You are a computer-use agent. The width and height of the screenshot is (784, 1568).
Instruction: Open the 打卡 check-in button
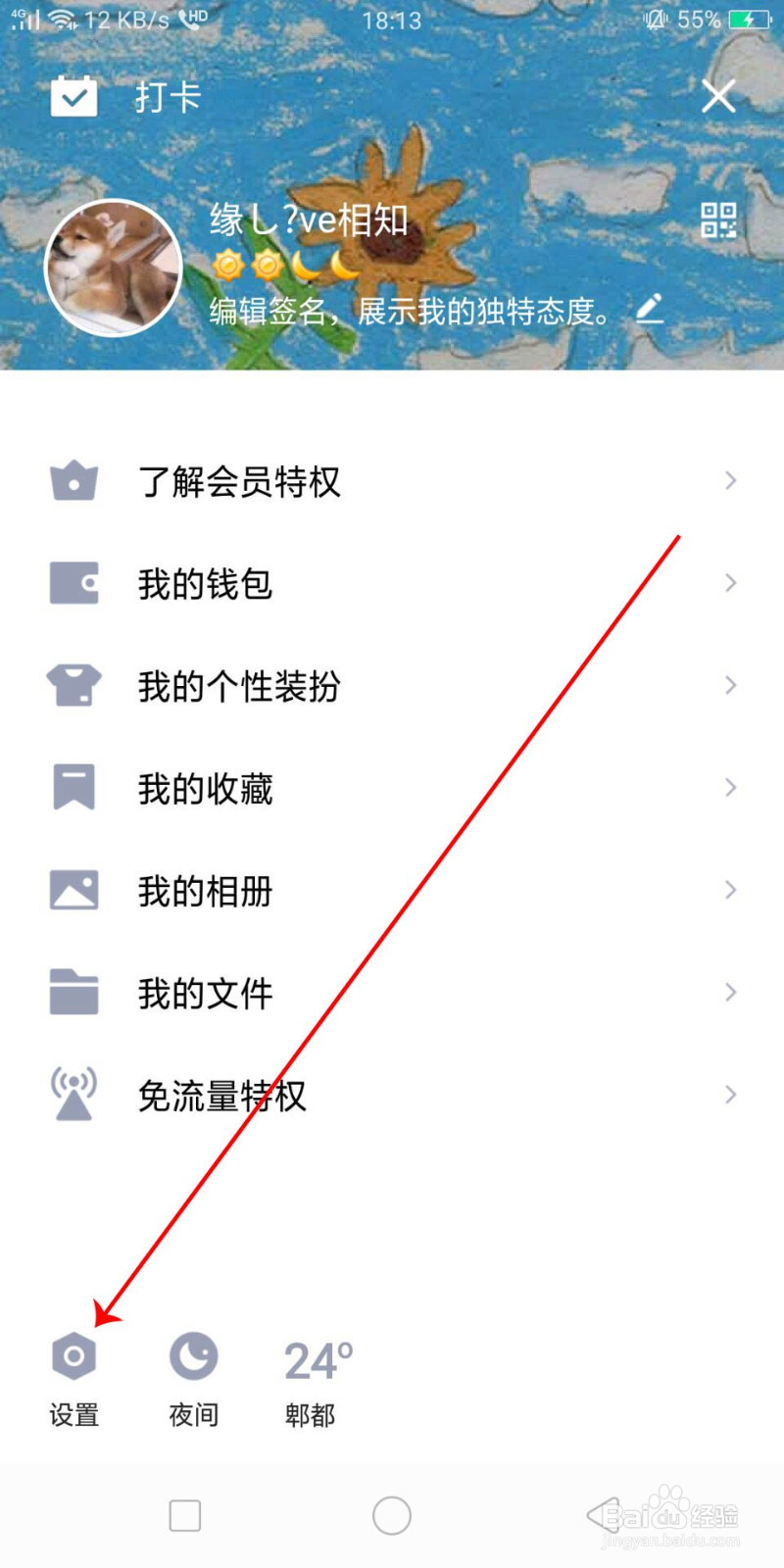click(x=125, y=96)
